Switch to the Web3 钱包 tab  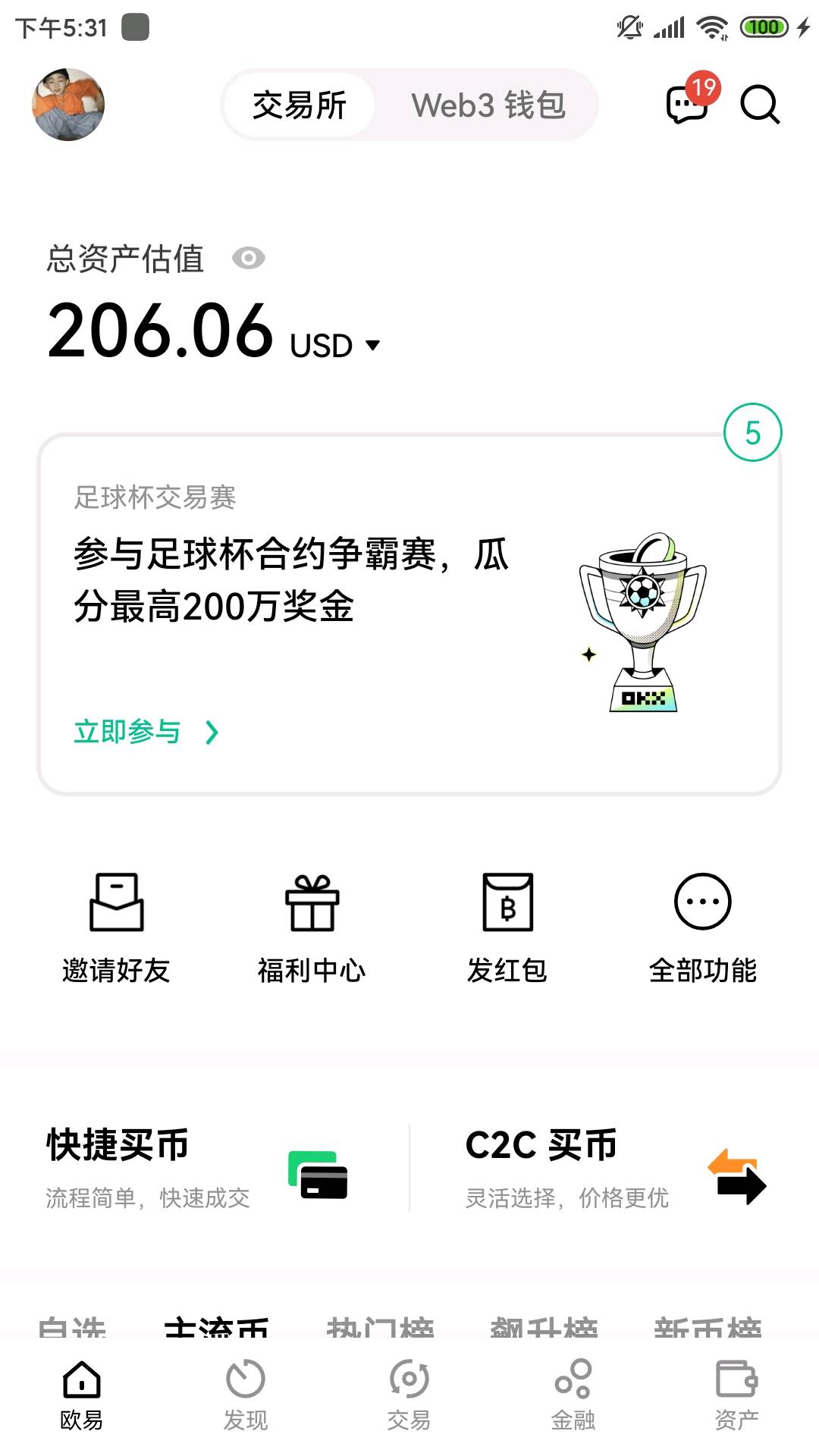click(488, 105)
